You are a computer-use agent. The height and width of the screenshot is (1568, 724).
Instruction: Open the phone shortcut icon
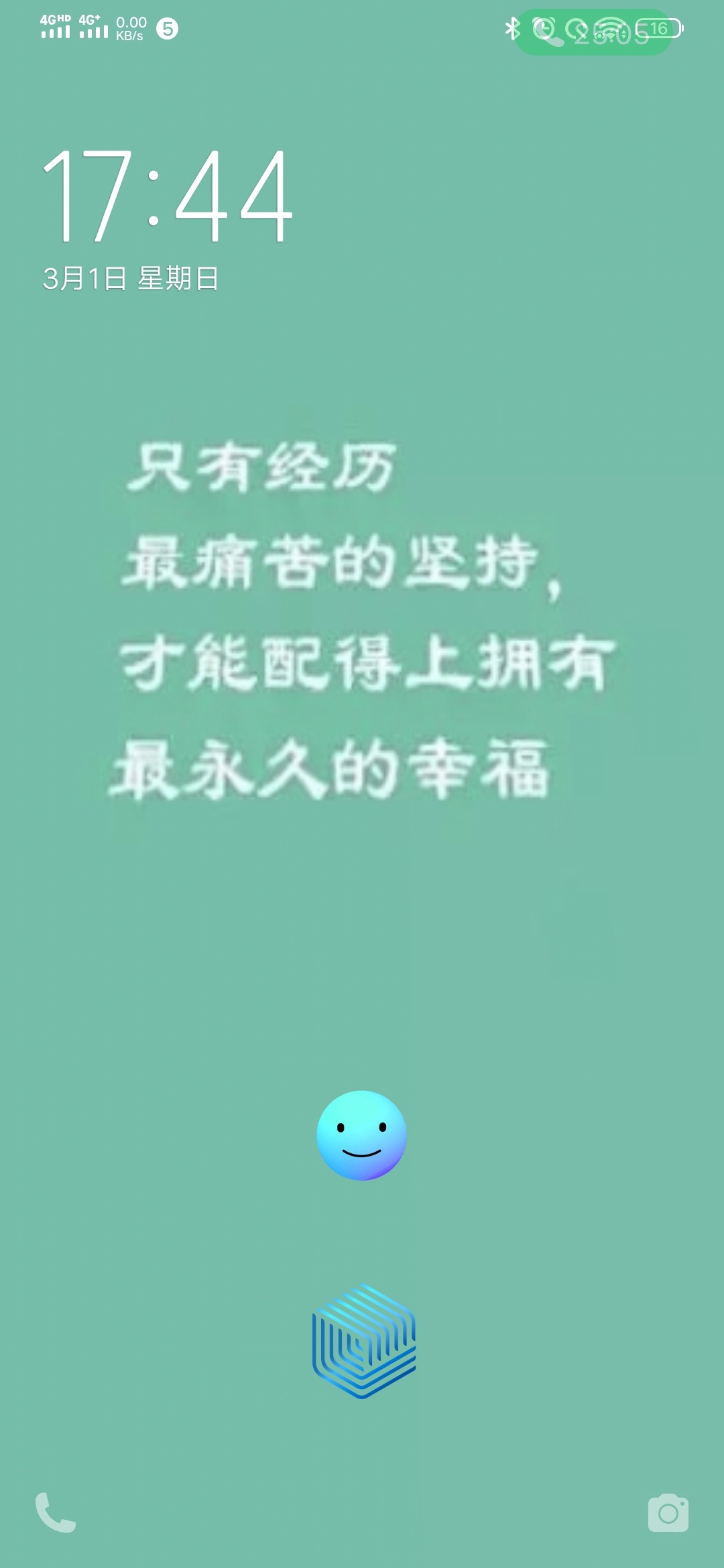pos(56,1513)
